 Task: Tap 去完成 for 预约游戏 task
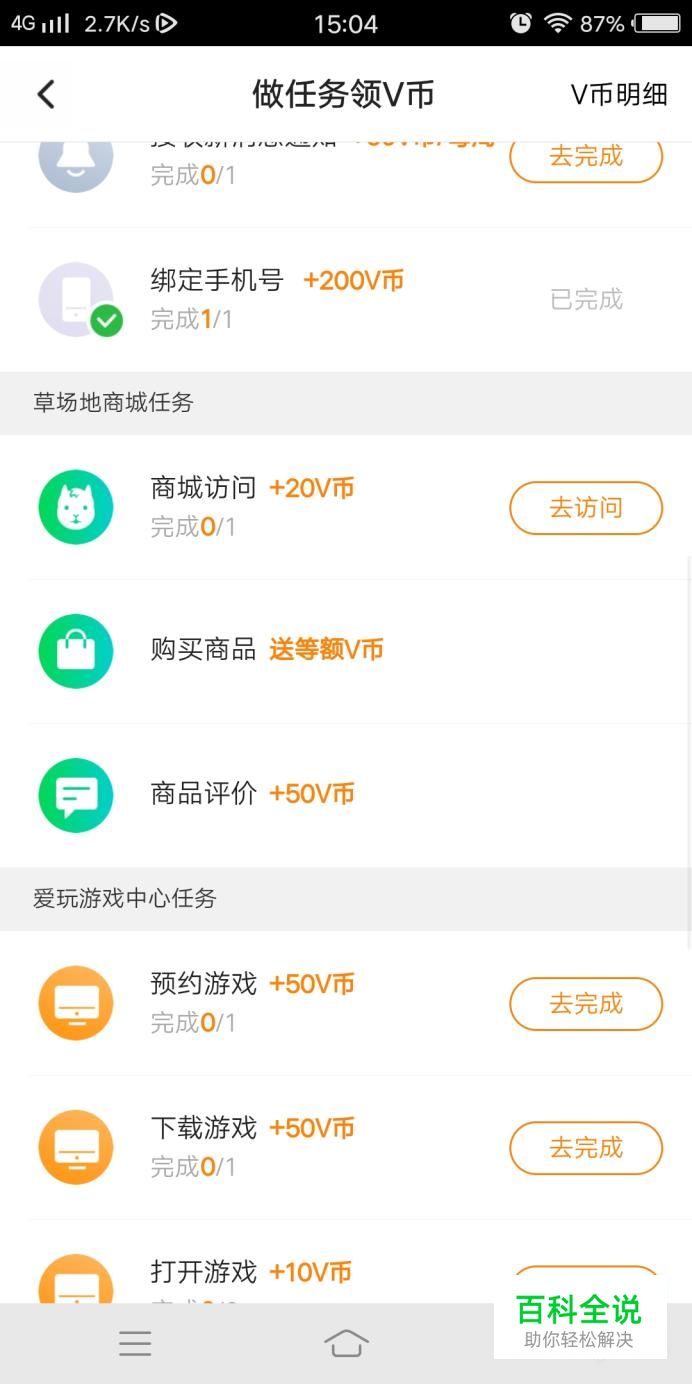coord(586,1004)
